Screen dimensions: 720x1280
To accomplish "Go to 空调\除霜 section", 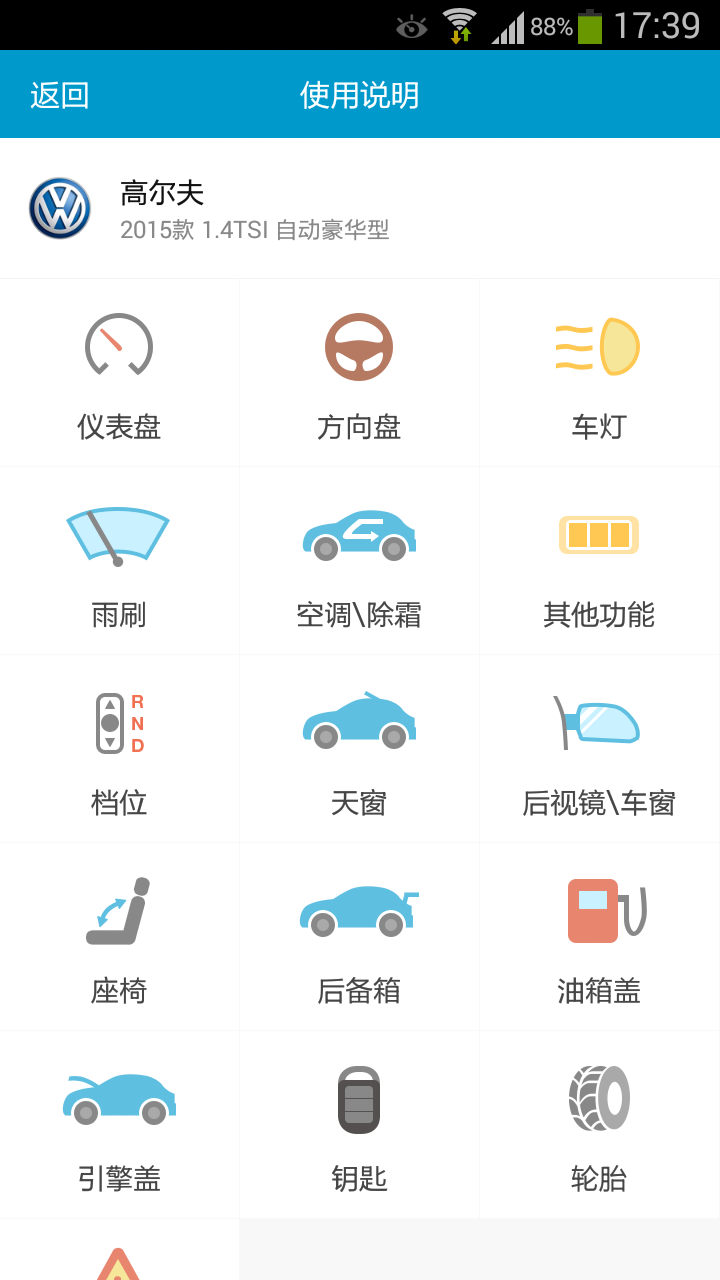I will (359, 561).
